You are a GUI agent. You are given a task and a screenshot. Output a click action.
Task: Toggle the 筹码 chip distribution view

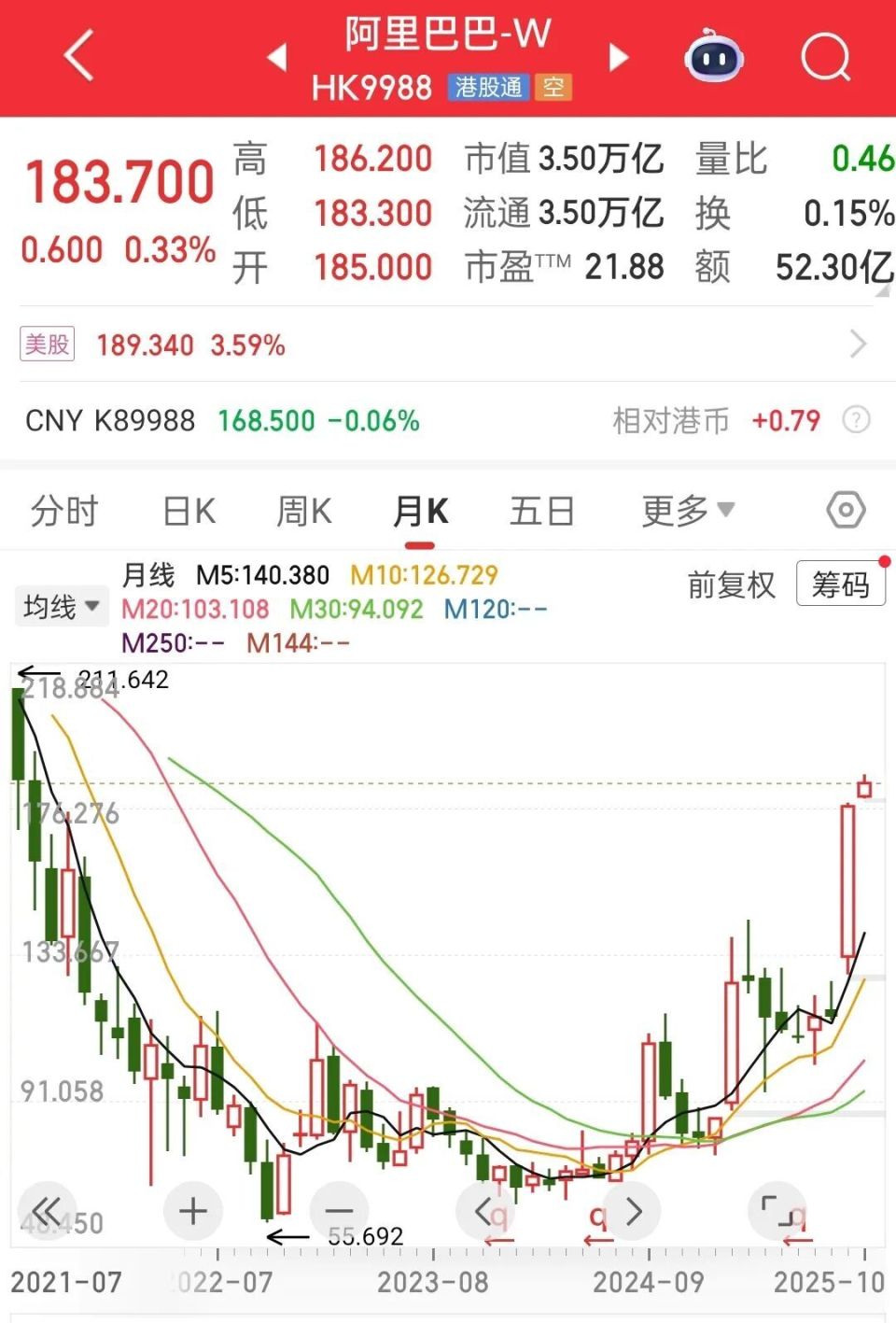click(840, 583)
